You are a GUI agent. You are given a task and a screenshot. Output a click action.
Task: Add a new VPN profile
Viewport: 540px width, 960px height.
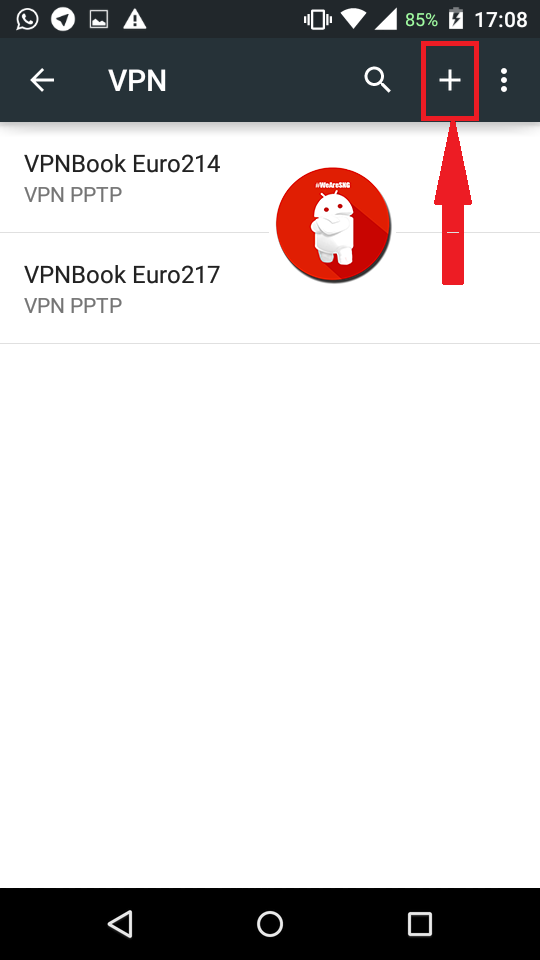(x=450, y=80)
